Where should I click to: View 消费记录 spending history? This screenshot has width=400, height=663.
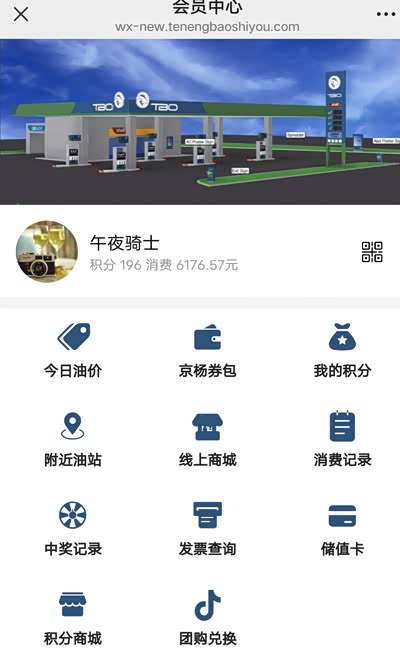point(342,440)
